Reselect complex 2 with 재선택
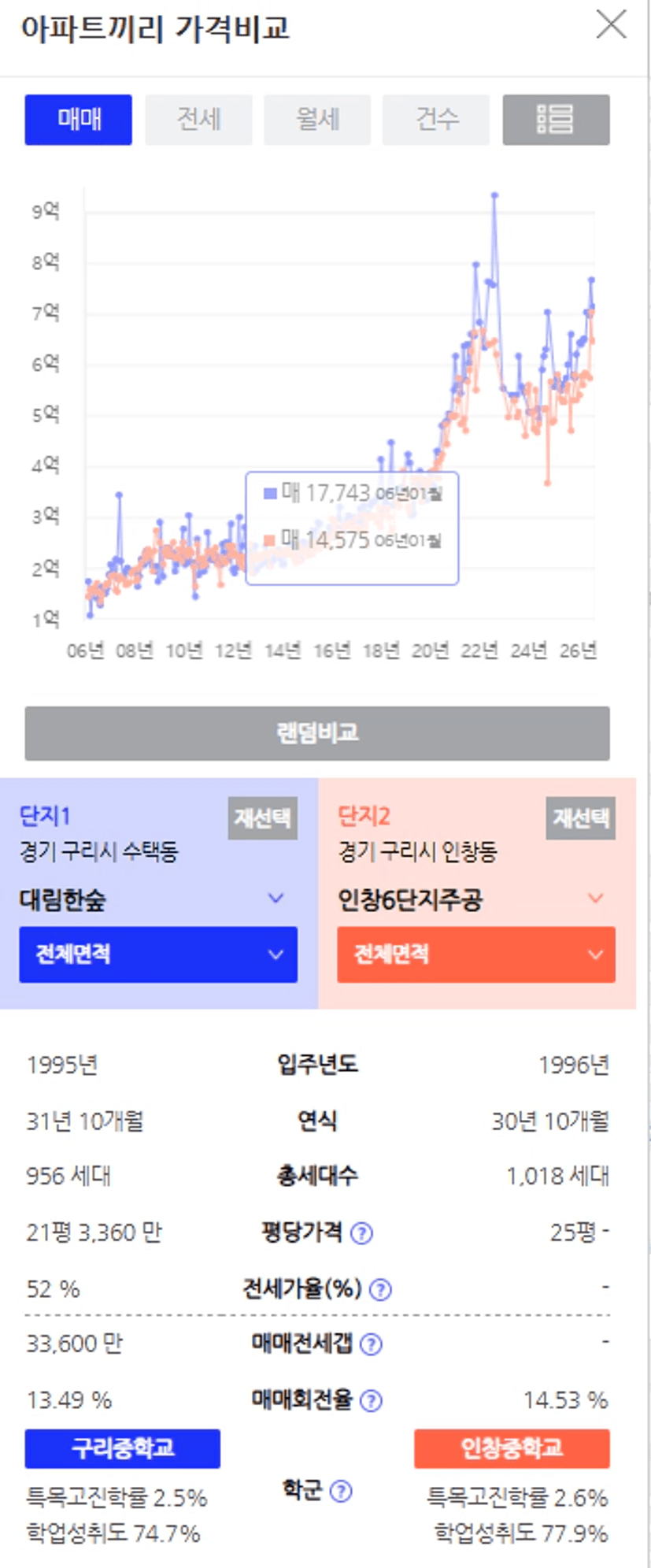This screenshot has height=1568, width=651. pos(581,819)
